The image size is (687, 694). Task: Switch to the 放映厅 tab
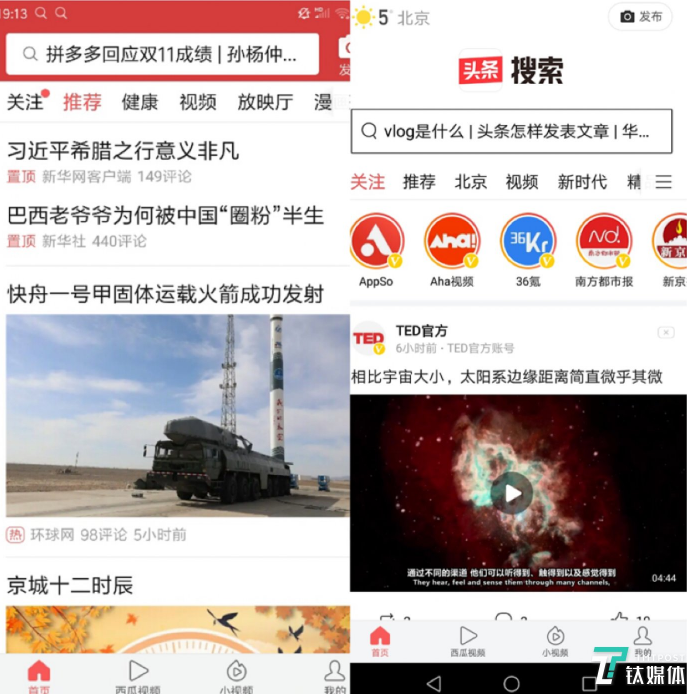click(264, 101)
